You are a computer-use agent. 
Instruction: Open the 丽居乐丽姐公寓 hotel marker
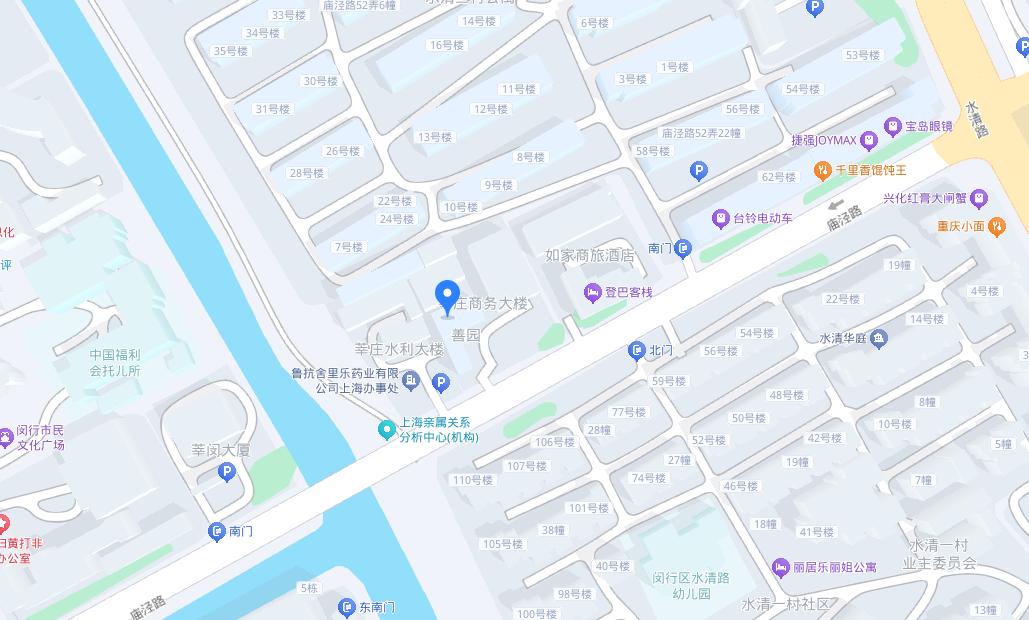tap(780, 567)
